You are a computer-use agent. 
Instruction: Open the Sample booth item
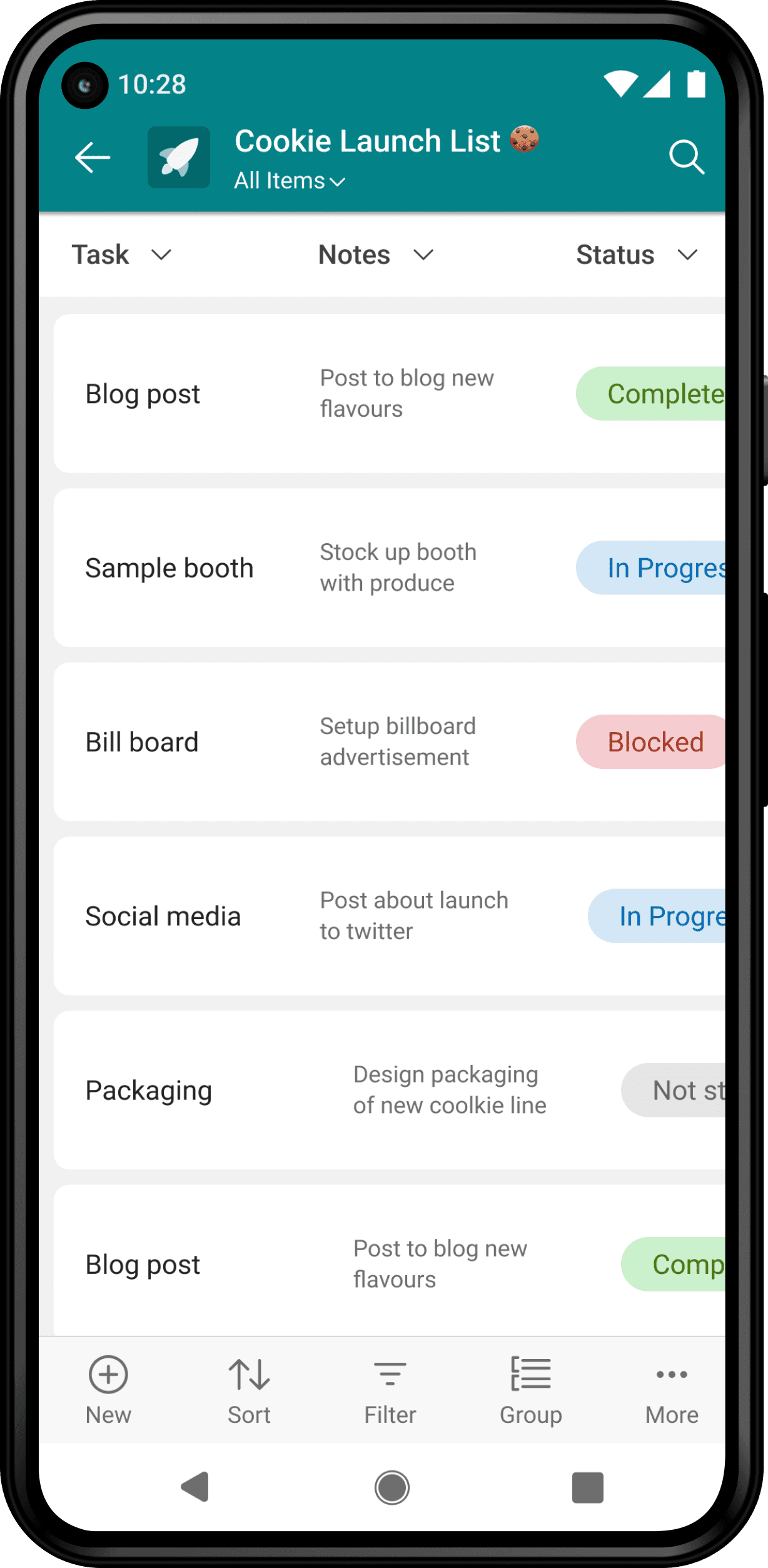[169, 568]
